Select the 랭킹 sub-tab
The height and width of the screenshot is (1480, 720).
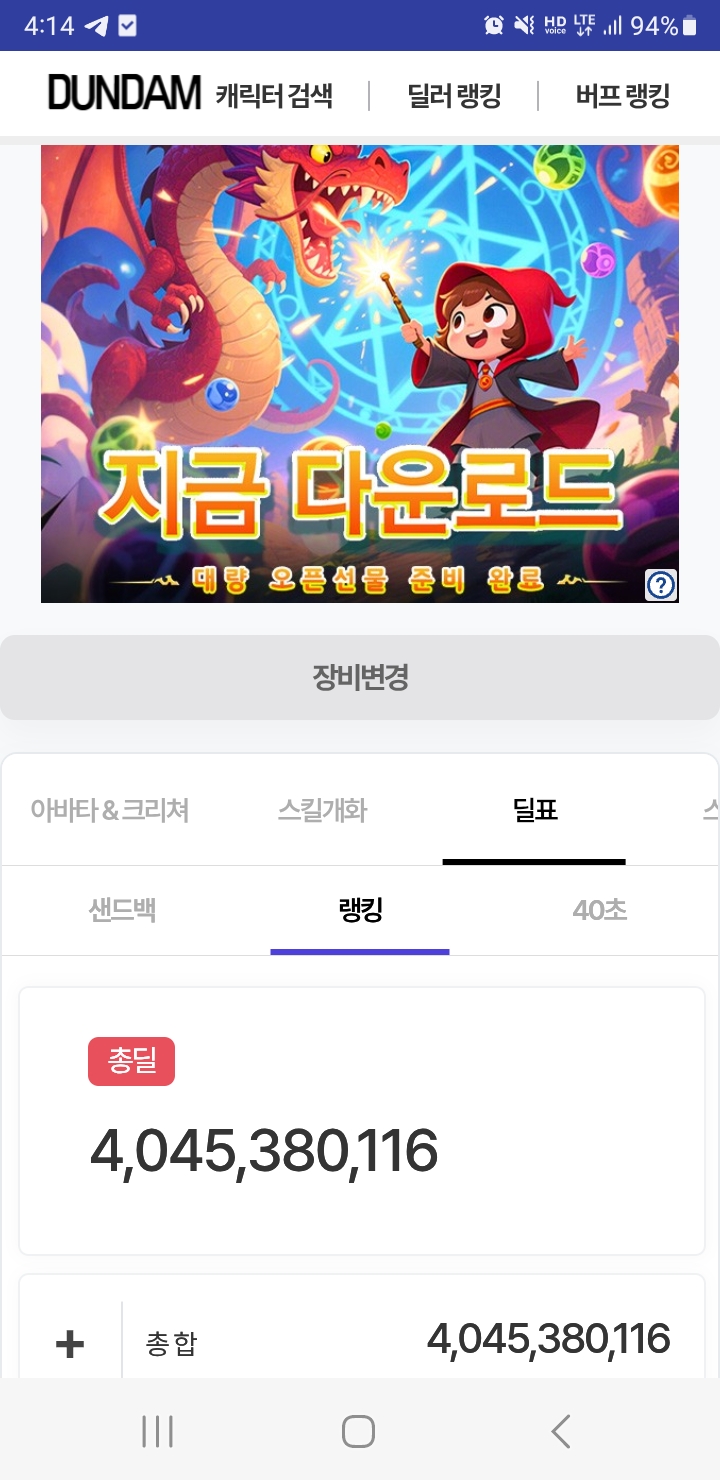coord(360,910)
